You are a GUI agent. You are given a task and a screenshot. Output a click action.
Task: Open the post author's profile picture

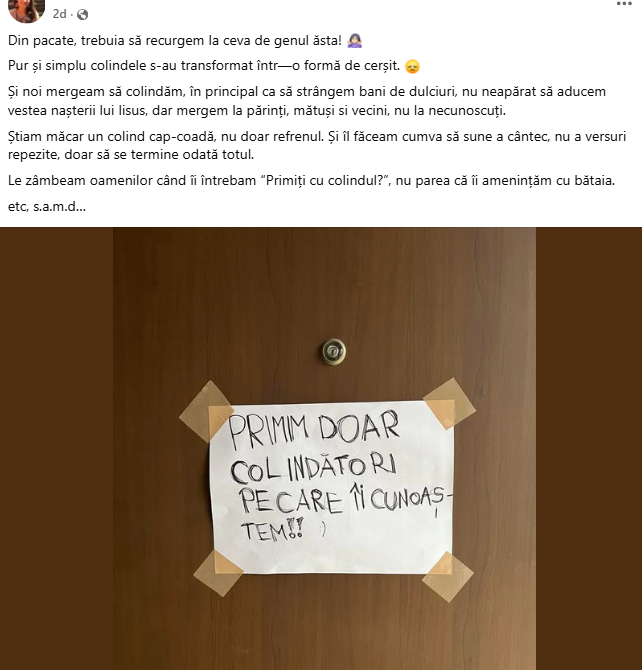point(27,8)
